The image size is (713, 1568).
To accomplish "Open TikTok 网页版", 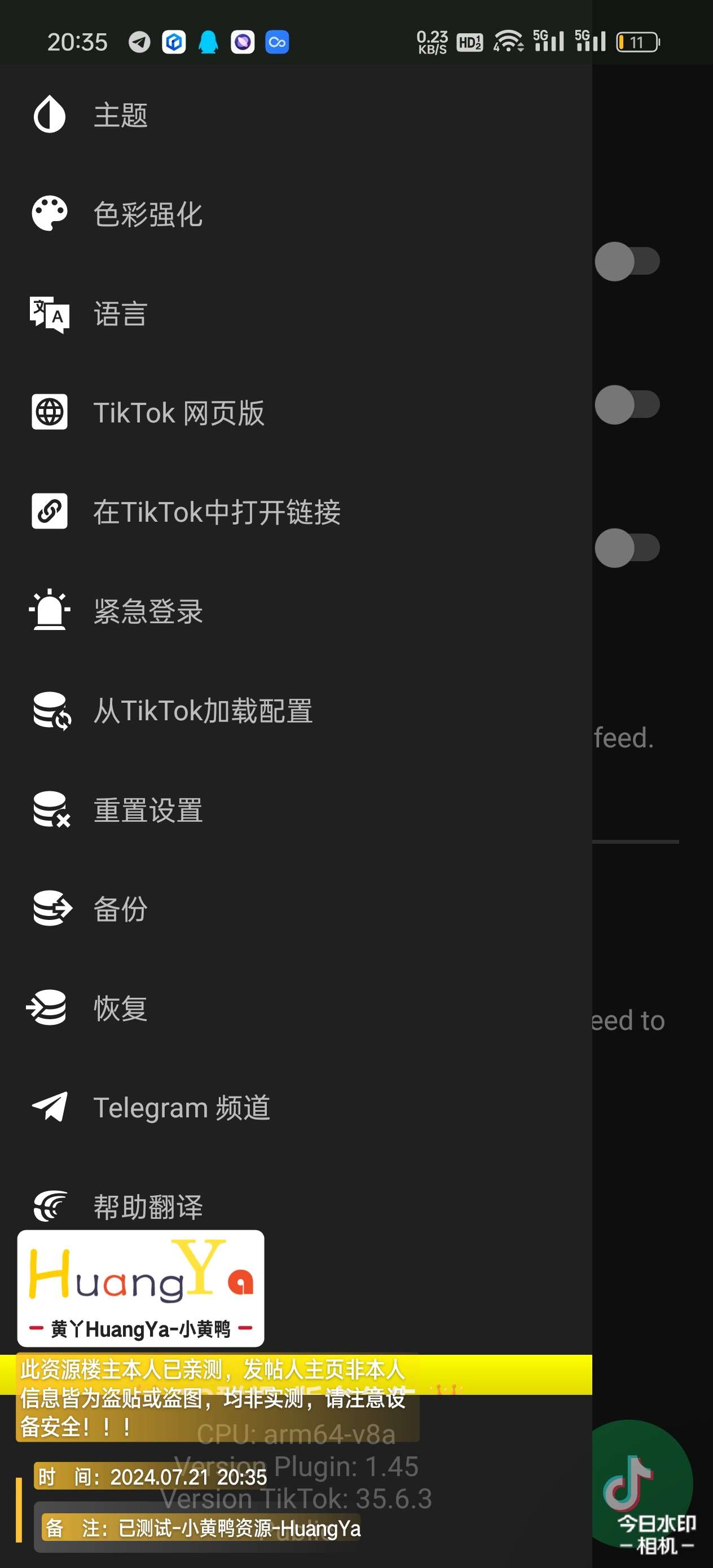I will coord(178,413).
